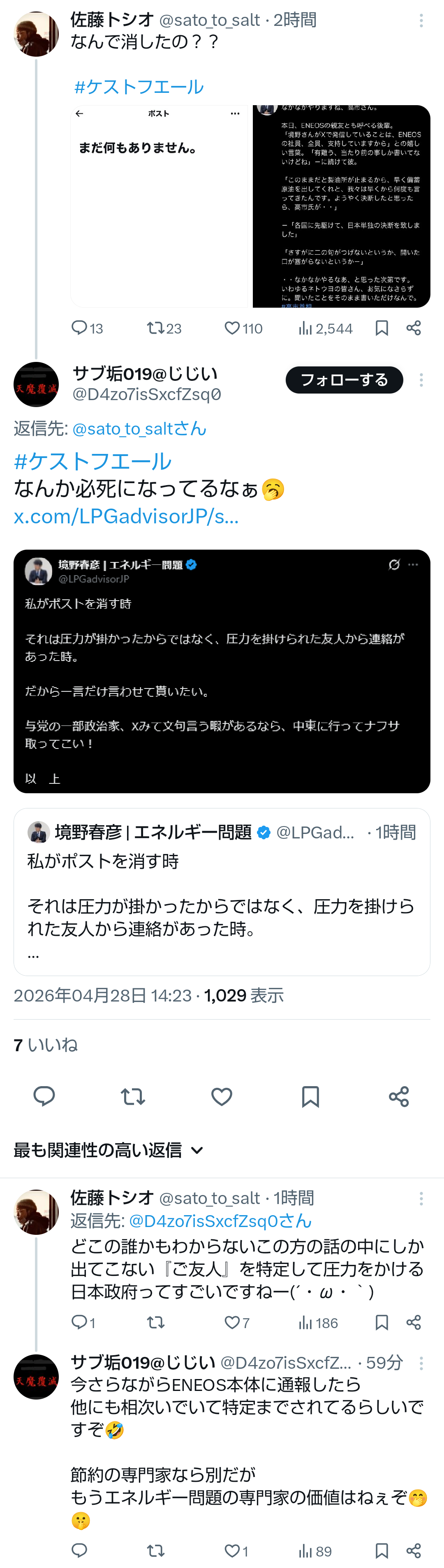Reply to the main post via the comment icon
444x1568 pixels.
pos(44,1097)
